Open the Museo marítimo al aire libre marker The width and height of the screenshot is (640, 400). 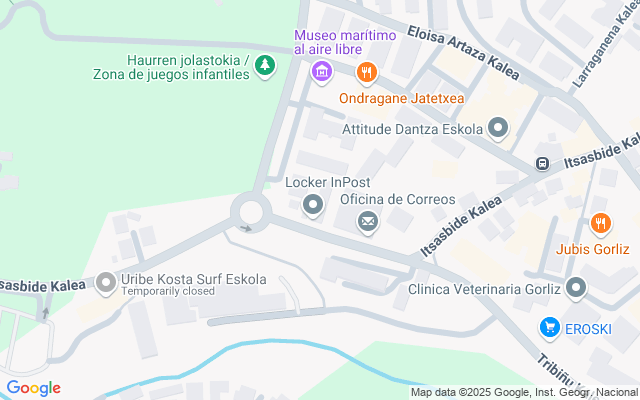click(x=322, y=71)
